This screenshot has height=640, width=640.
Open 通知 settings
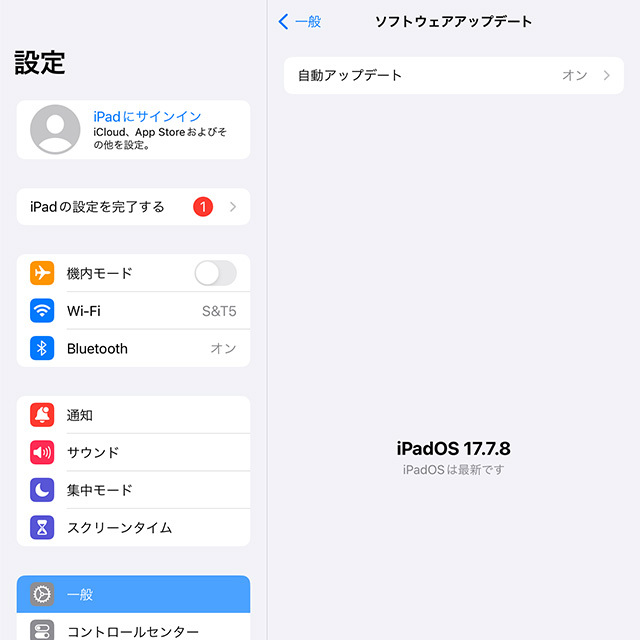tap(133, 415)
